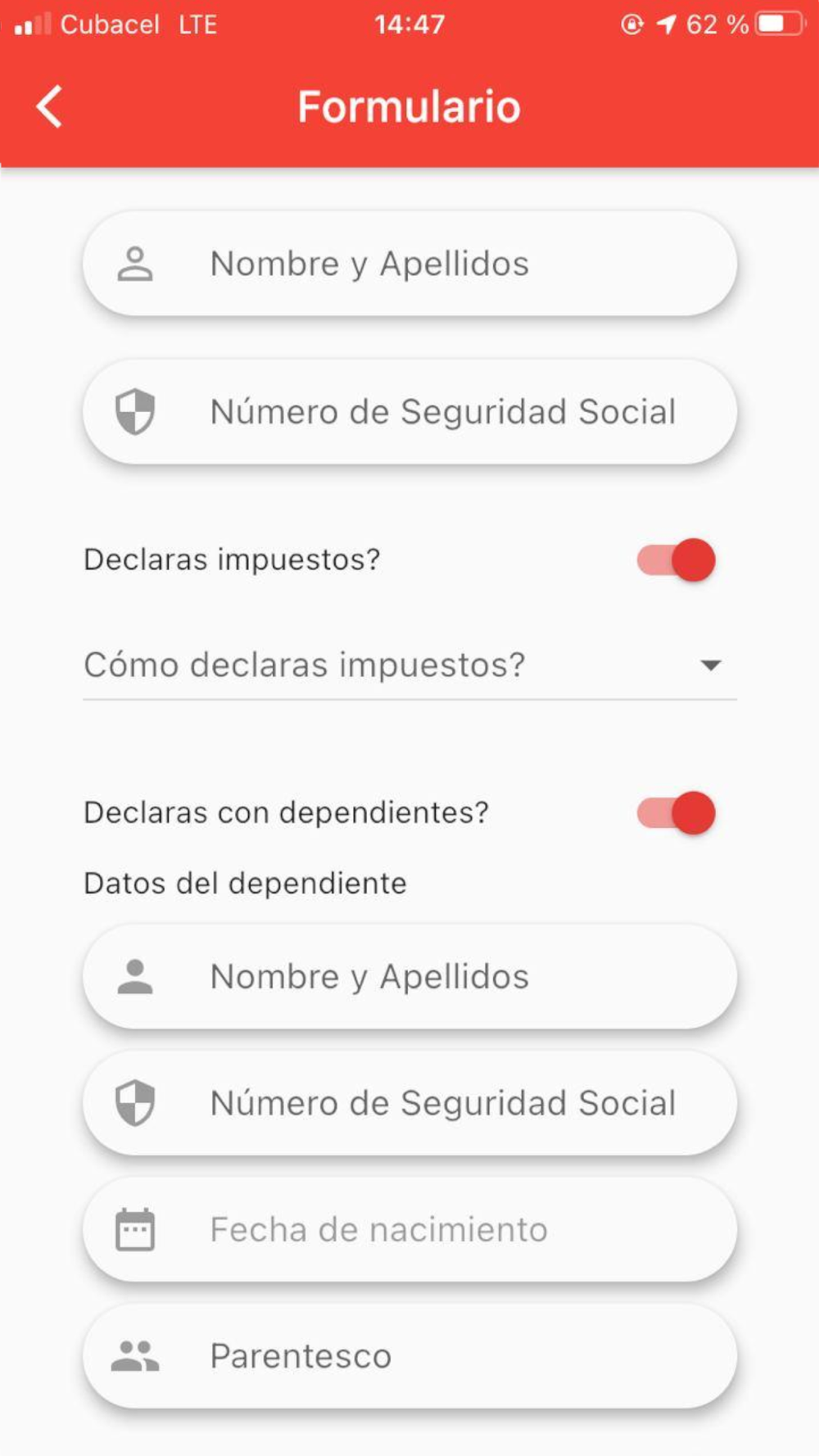Disable the Declaras con dependientes switch
The image size is (819, 1456).
click(x=676, y=813)
